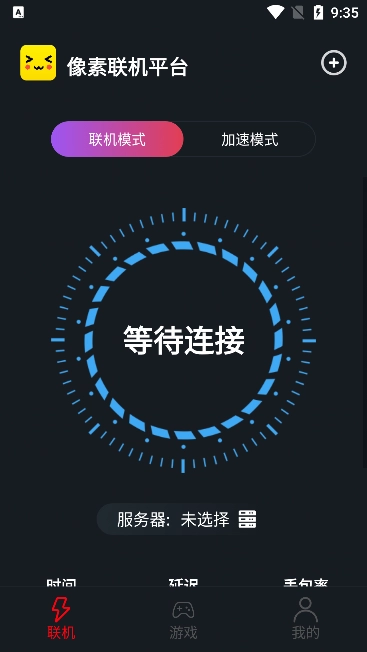
Task: Switch to 加速模式 mode
Action: pos(249,139)
